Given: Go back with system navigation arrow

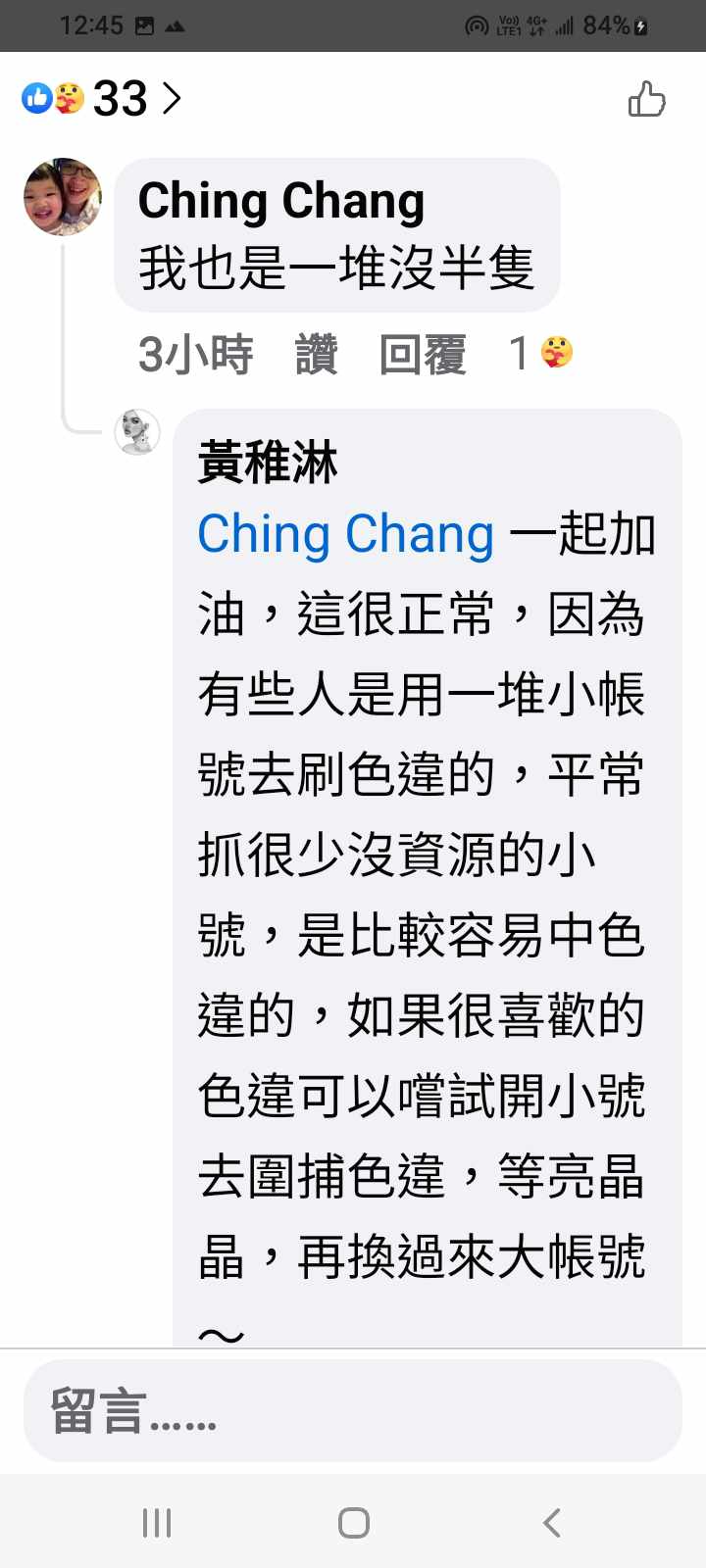Looking at the screenshot, I should (551, 1522).
